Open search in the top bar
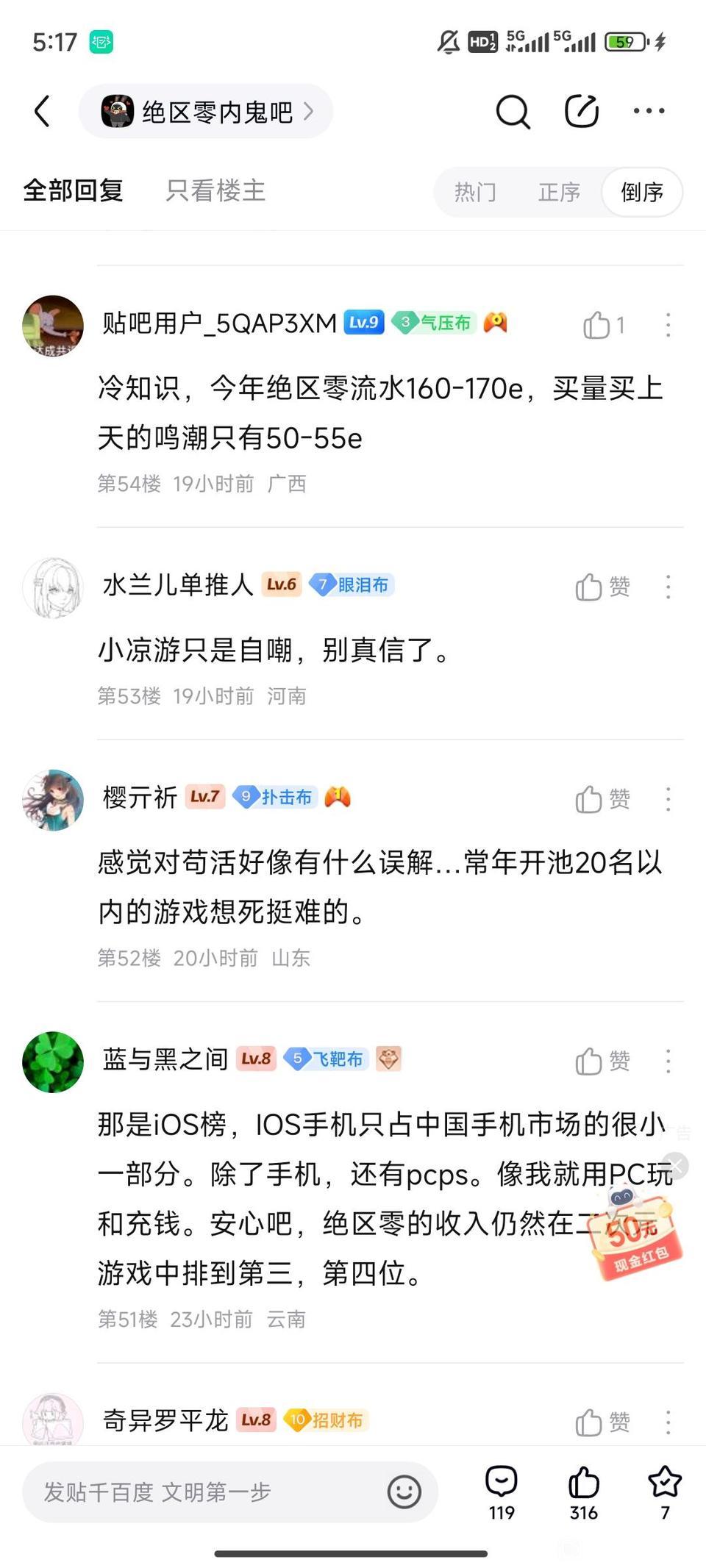This screenshot has width=706, height=1568. 513,112
